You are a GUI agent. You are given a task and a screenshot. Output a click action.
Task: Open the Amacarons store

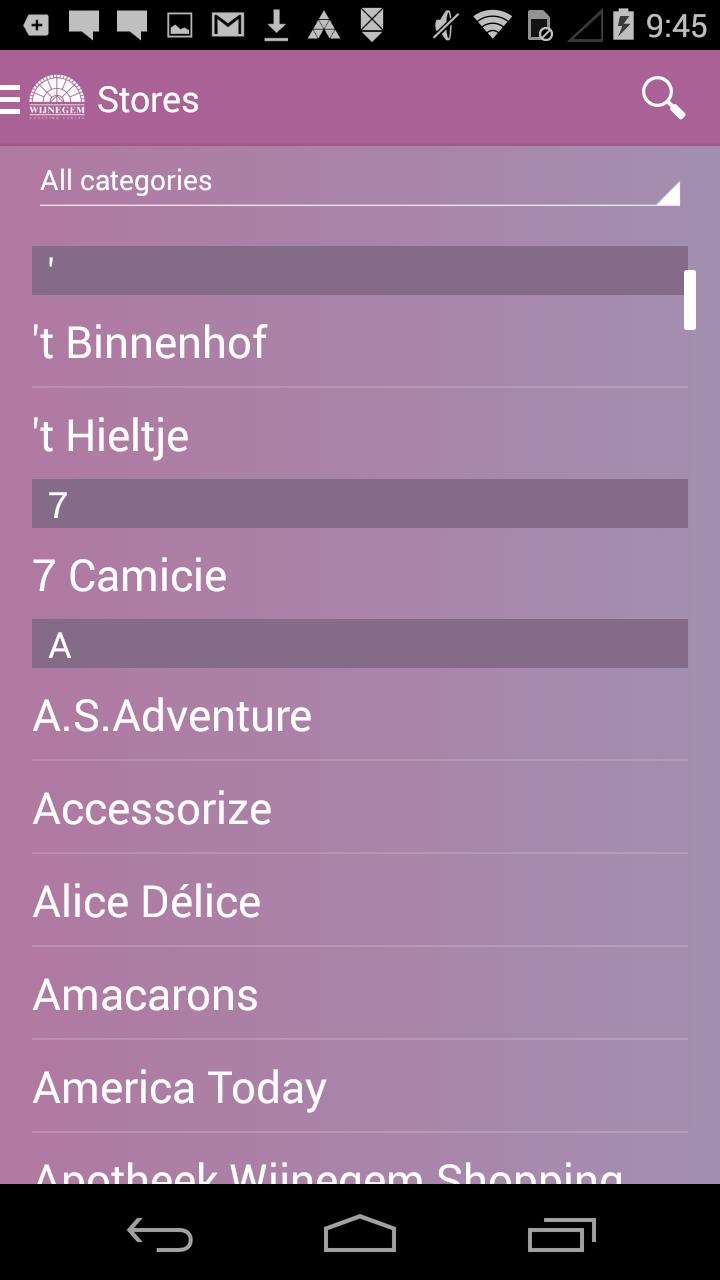click(360, 994)
